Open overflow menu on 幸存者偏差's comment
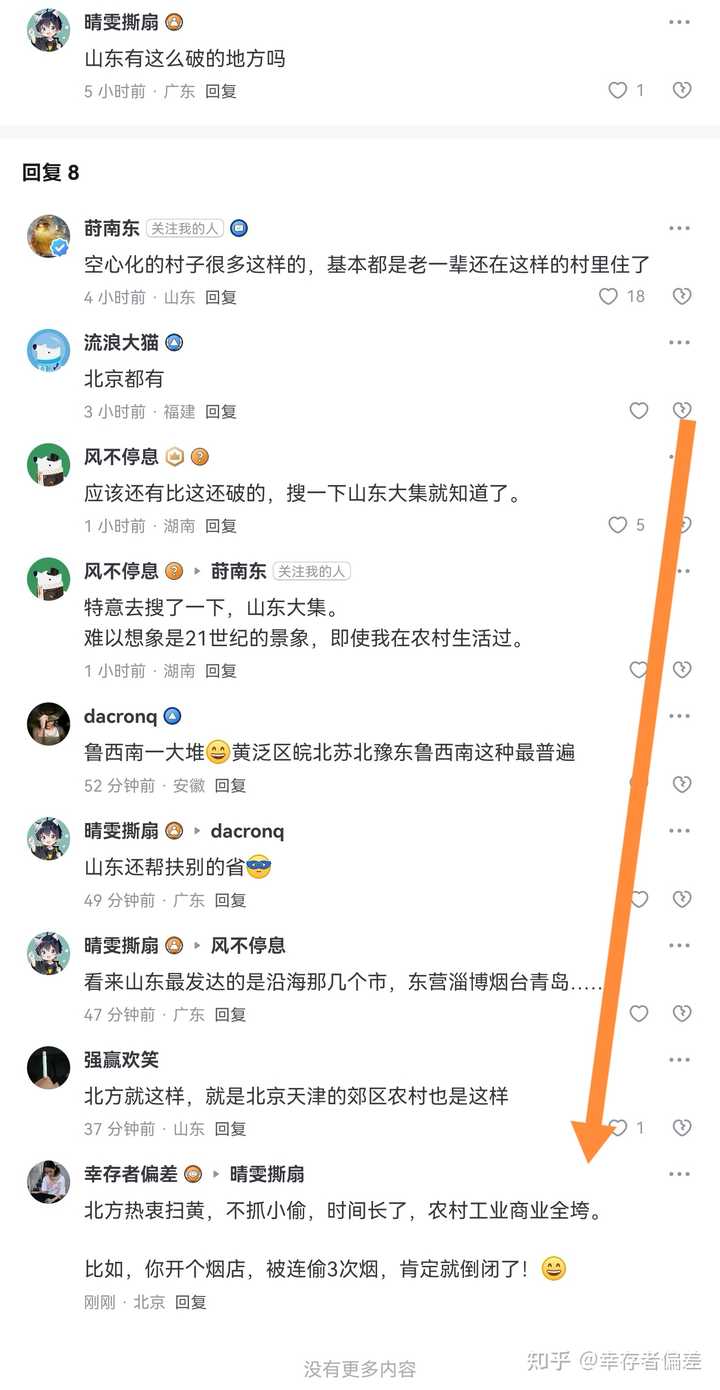 point(680,1174)
